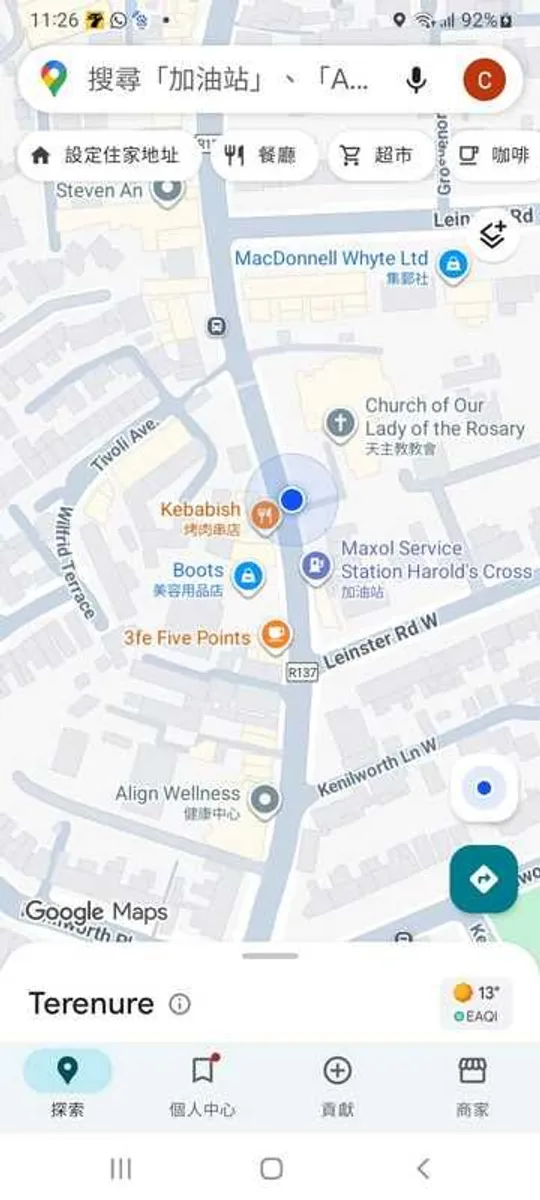Filter by 餐廳 chip
This screenshot has width=540, height=1200.
(x=263, y=155)
